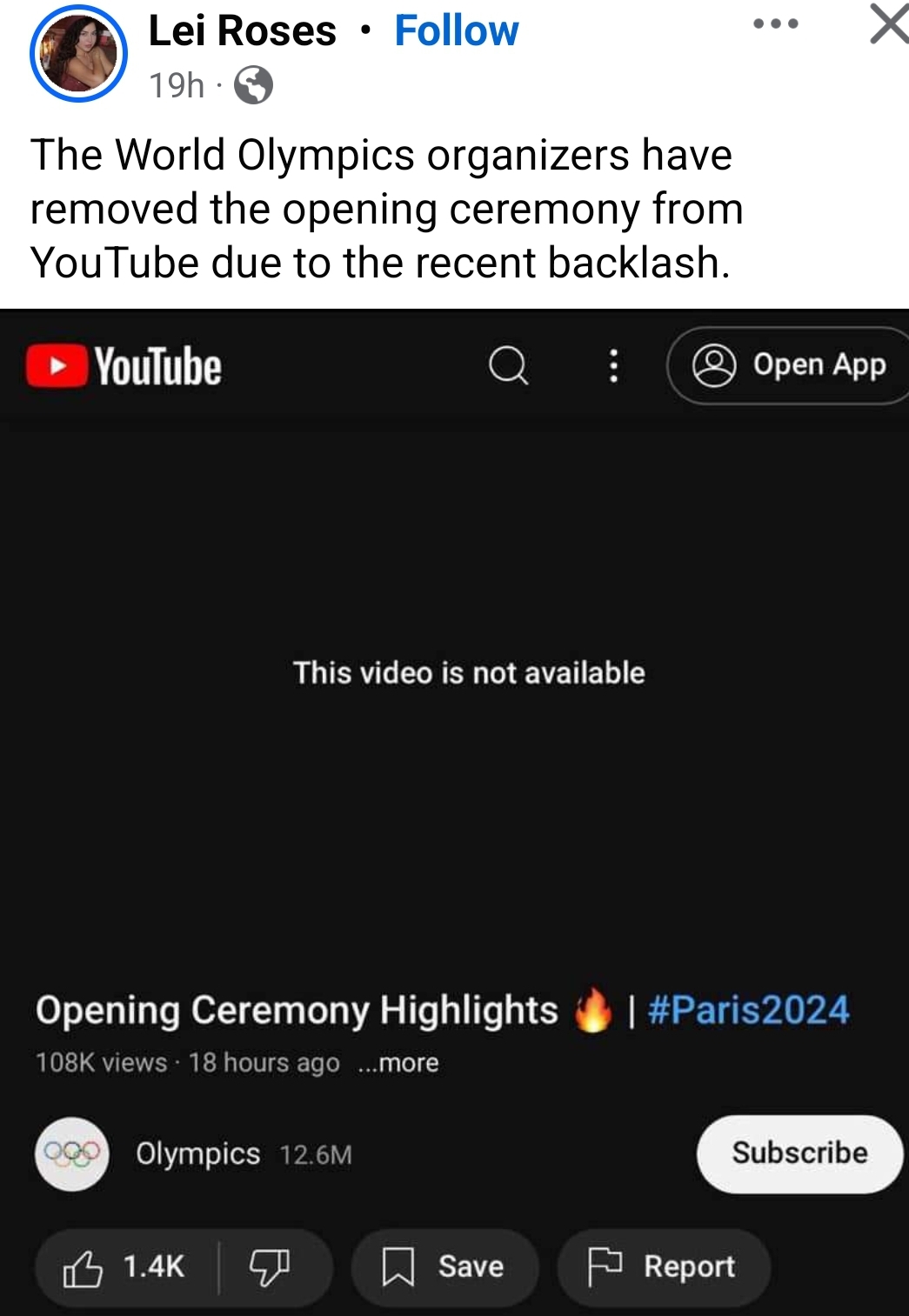The image size is (909, 1316).
Task: Click the YouTube logo
Action: (122, 365)
